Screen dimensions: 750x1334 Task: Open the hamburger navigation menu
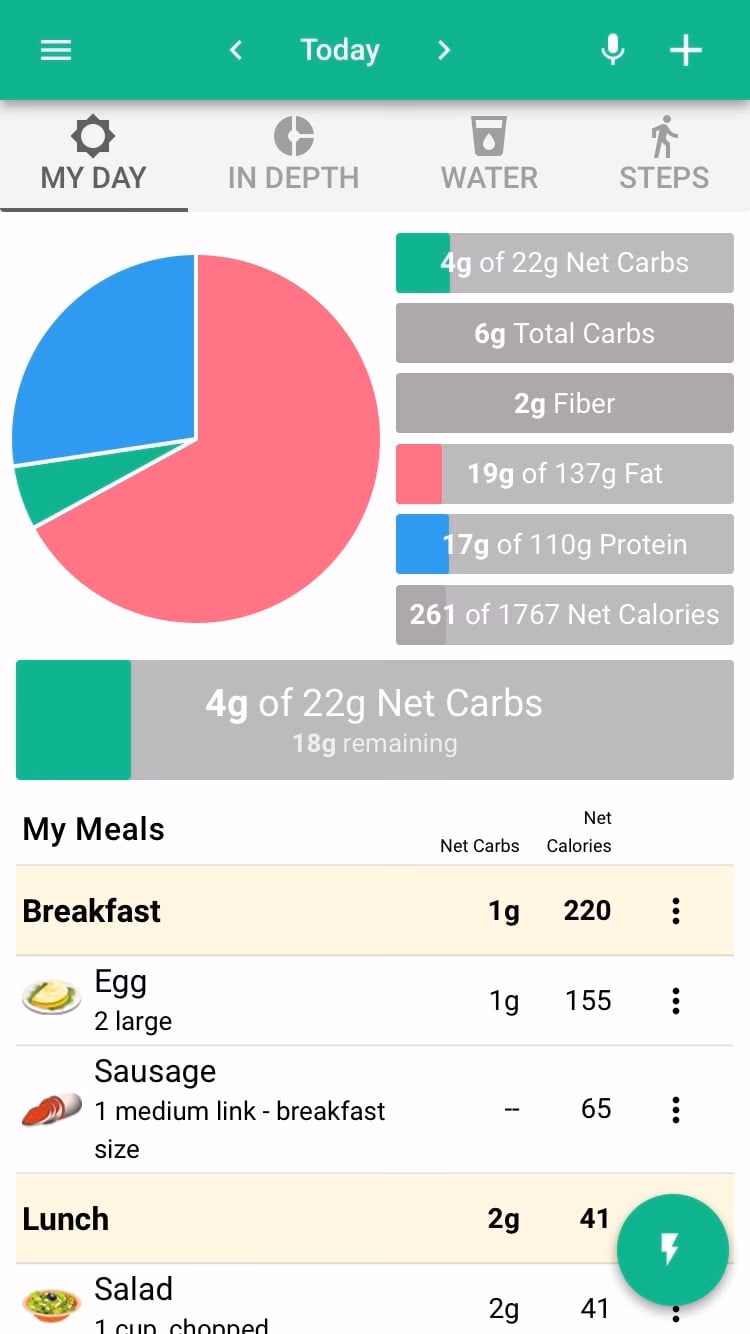[x=56, y=50]
